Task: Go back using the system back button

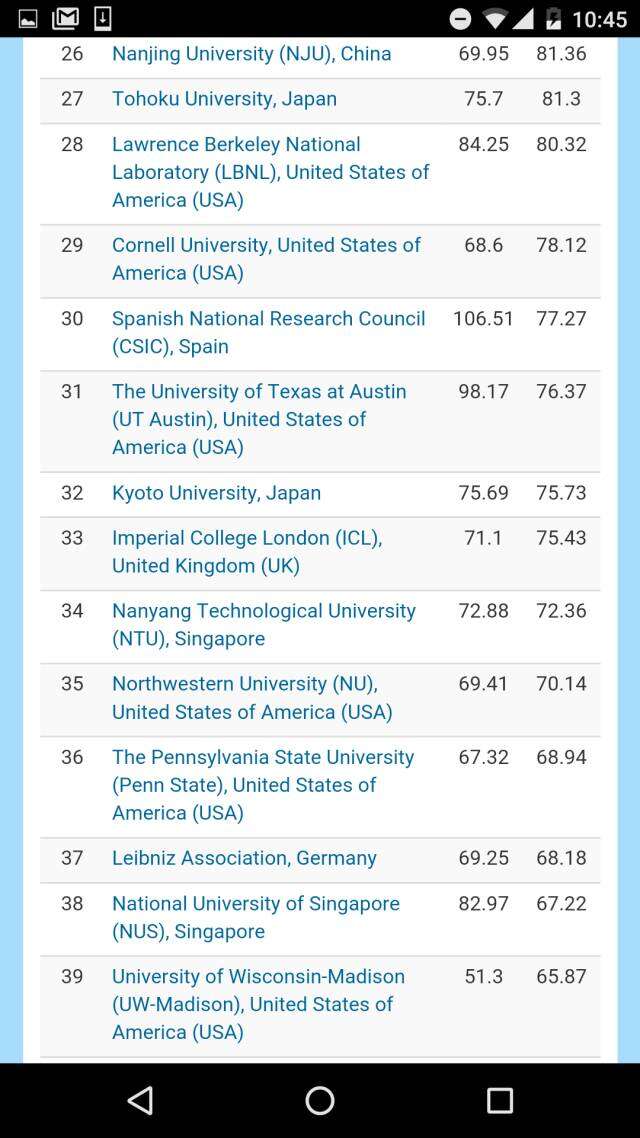Action: coord(140,1100)
